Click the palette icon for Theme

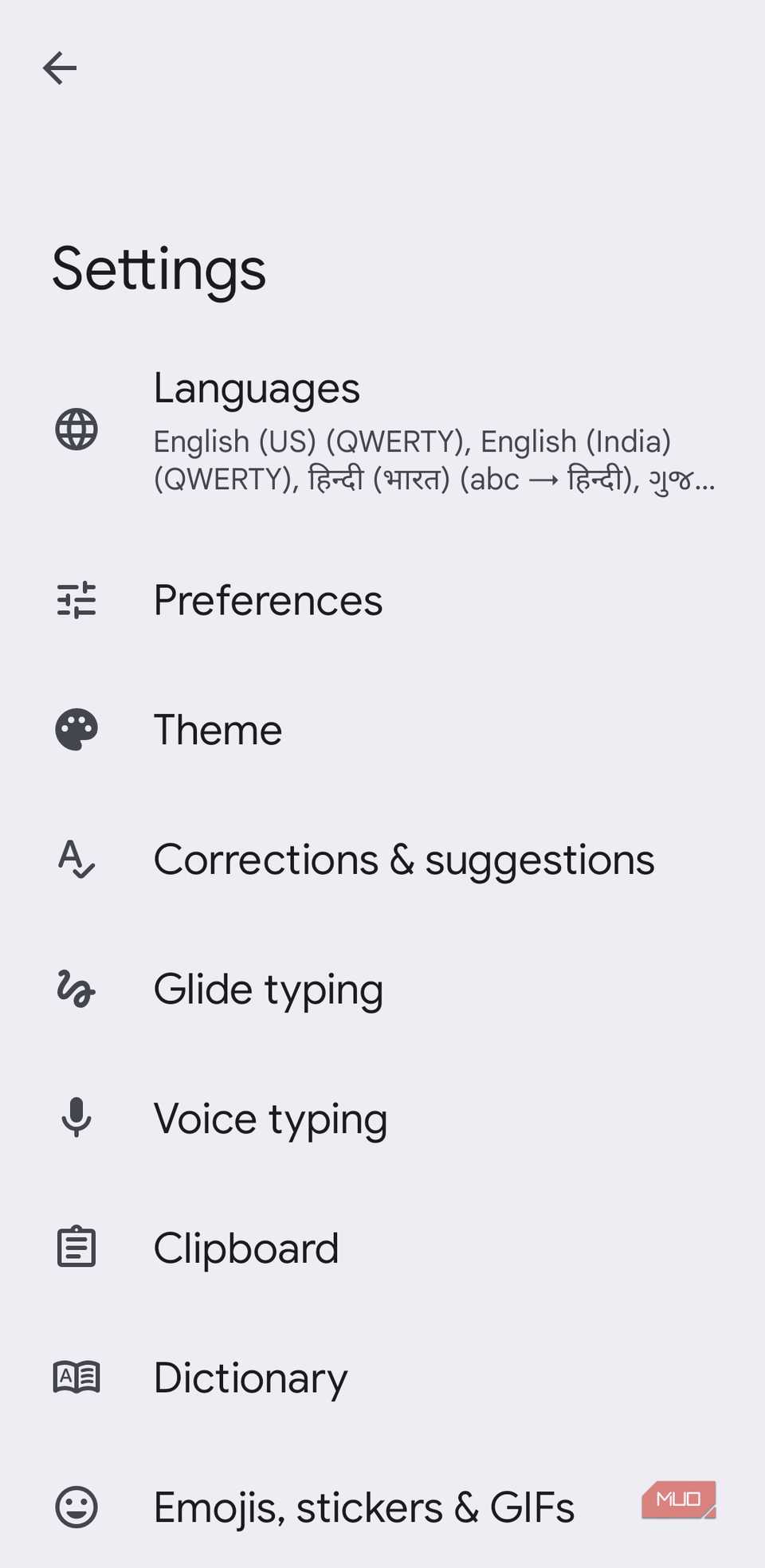(76, 729)
